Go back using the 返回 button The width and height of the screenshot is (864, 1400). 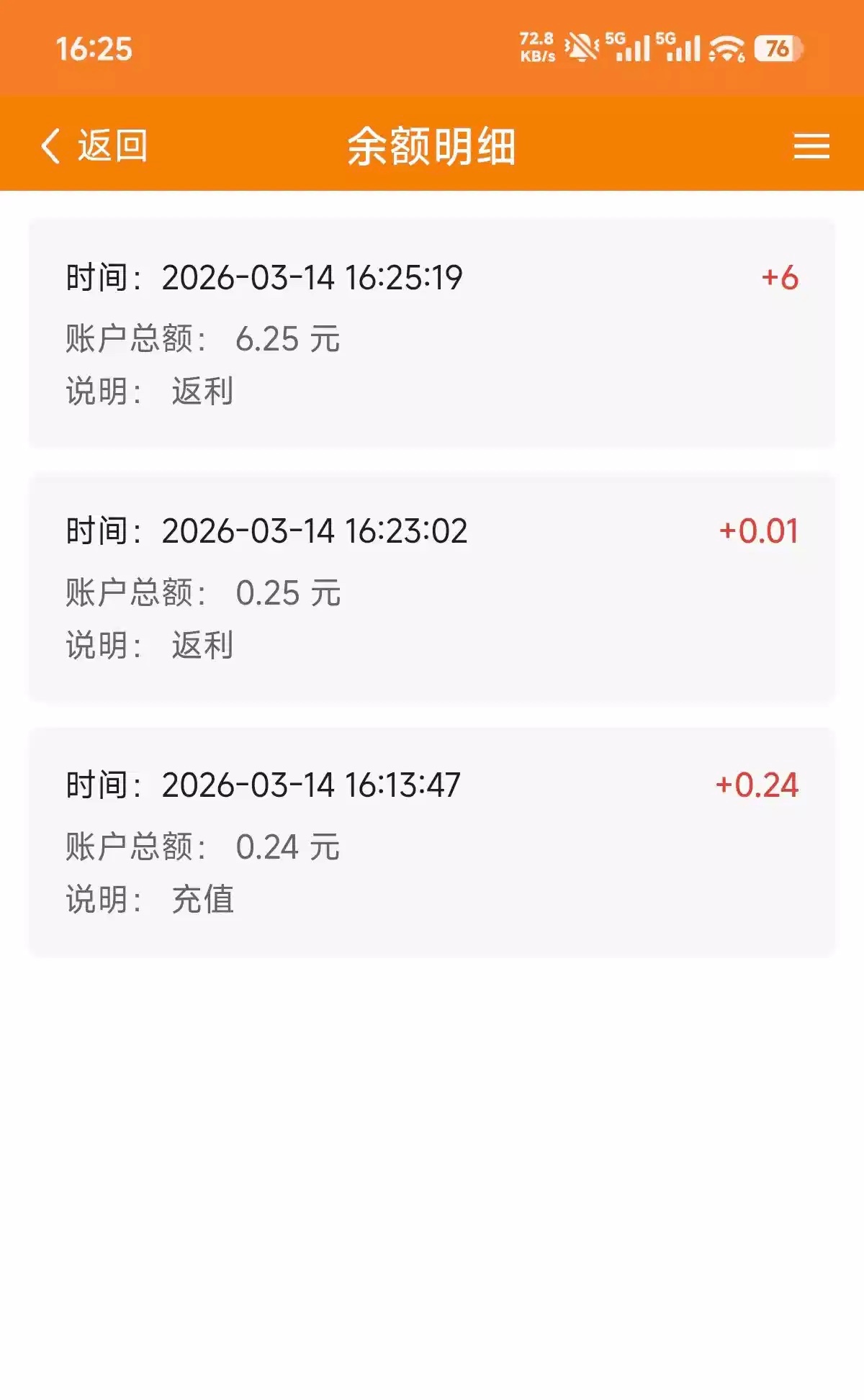[95, 146]
